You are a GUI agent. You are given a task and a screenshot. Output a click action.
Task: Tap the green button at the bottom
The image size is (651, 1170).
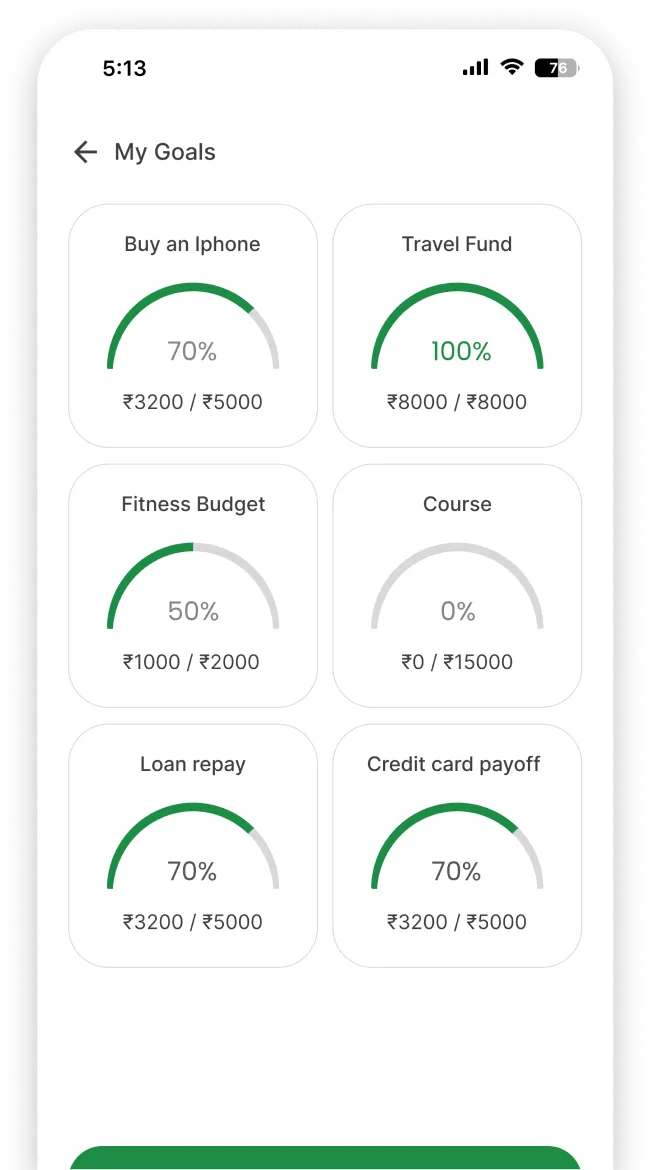coord(325,1158)
